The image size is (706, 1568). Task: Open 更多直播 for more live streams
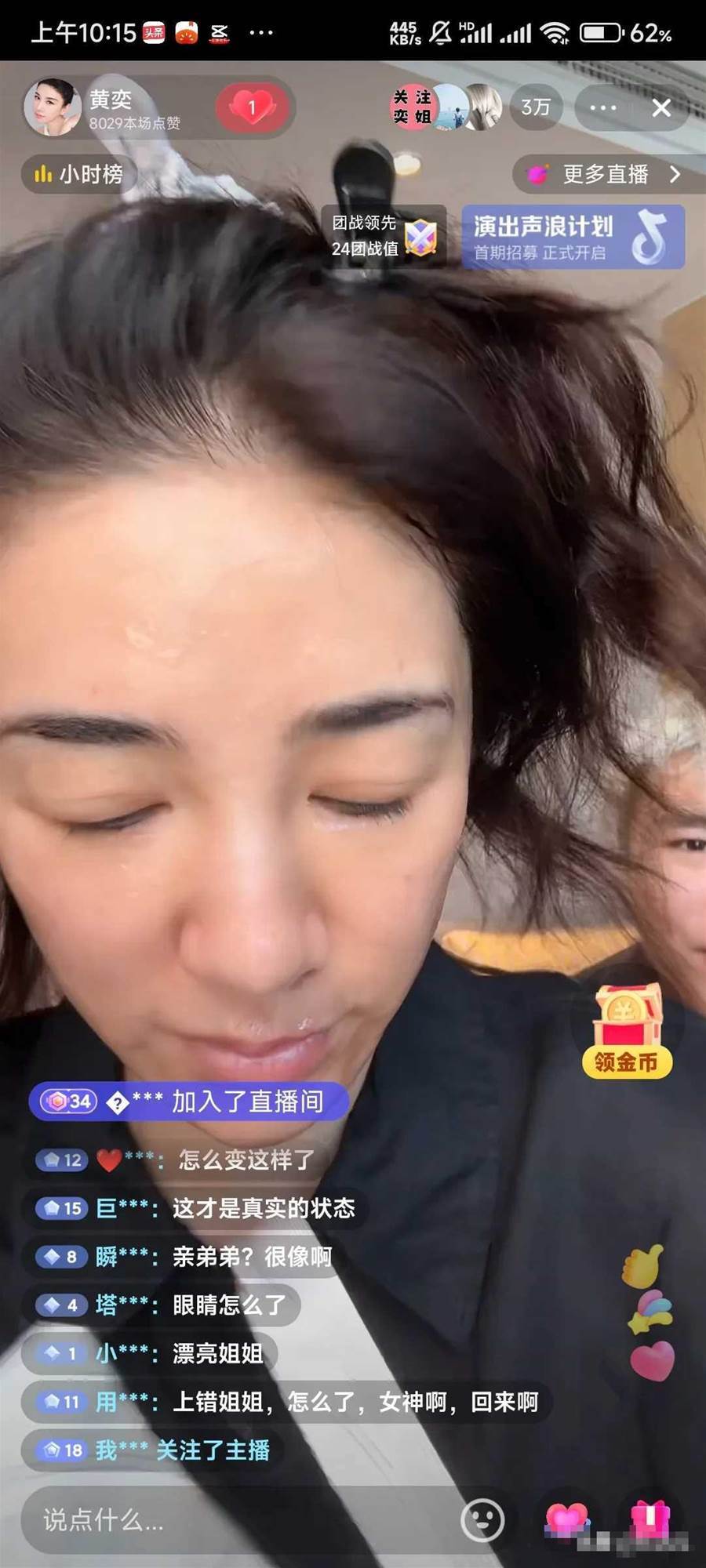pyautogui.click(x=606, y=174)
